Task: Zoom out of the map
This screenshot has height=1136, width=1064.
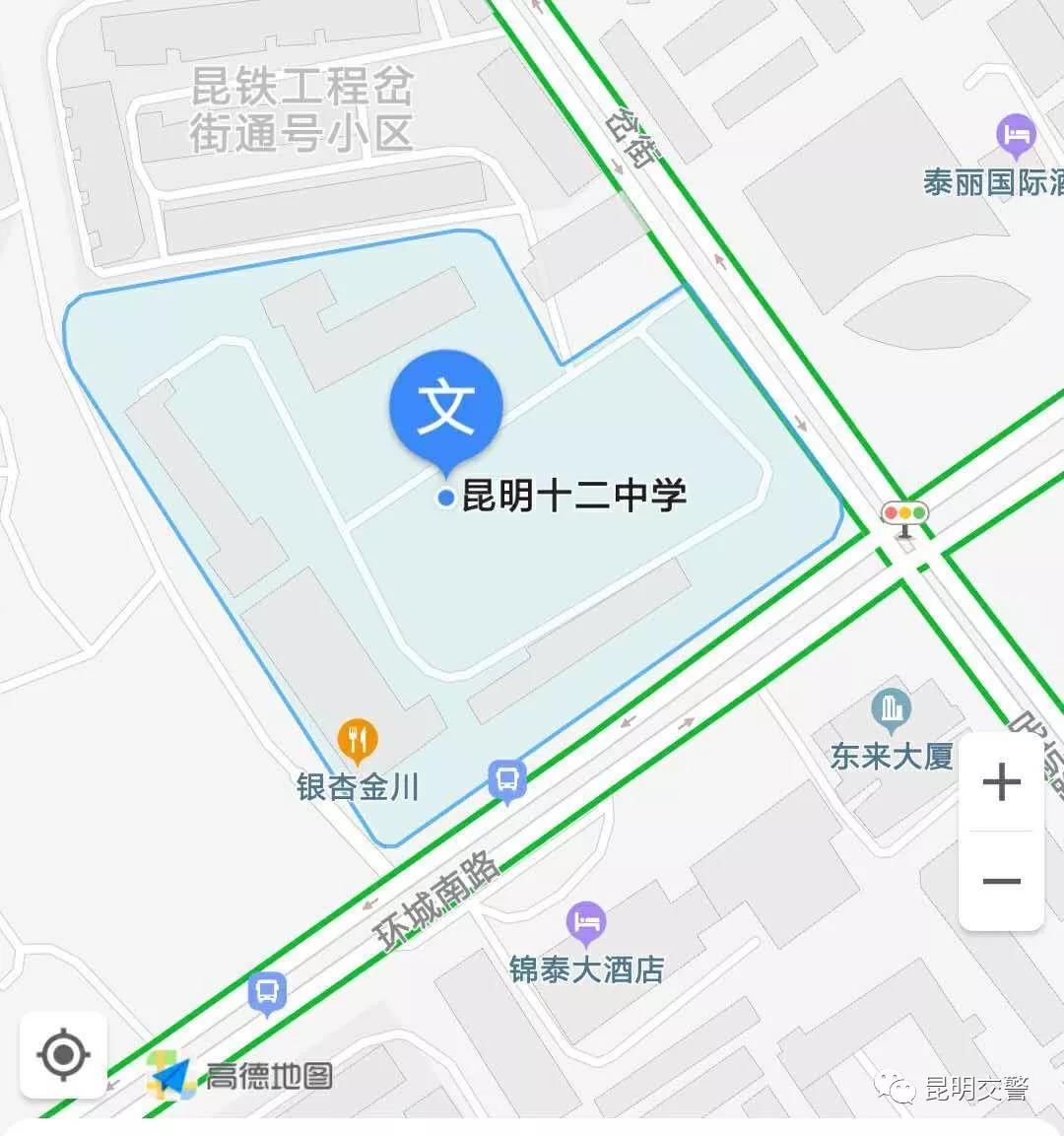Action: click(x=1001, y=880)
